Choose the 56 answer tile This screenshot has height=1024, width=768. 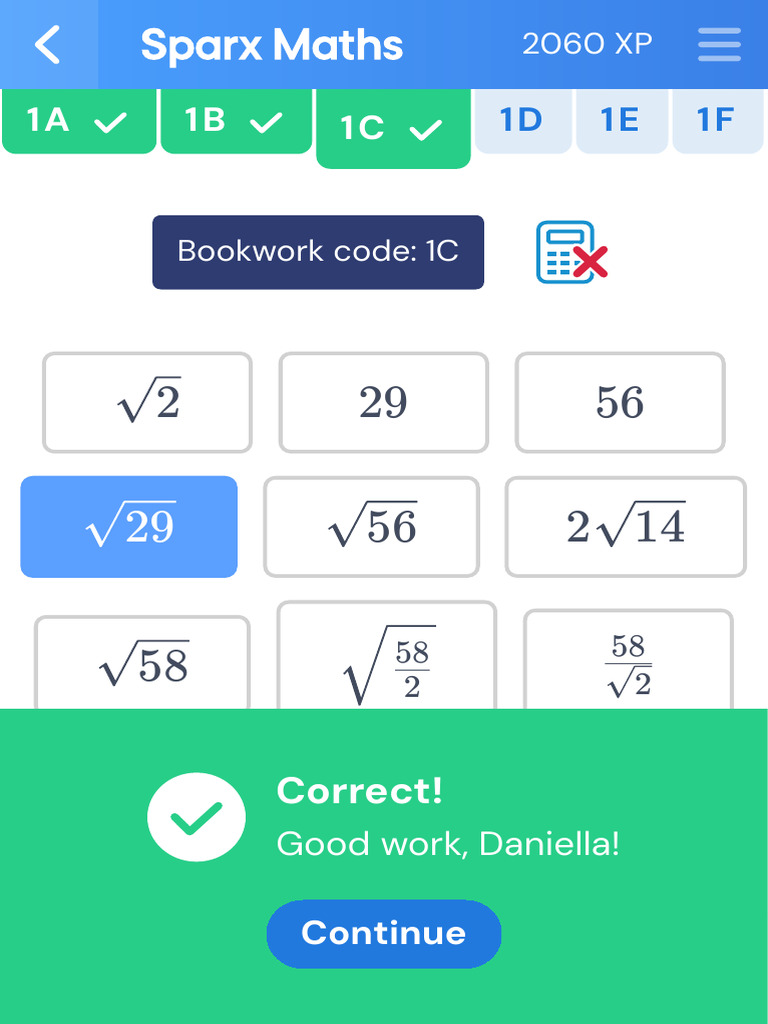click(620, 402)
